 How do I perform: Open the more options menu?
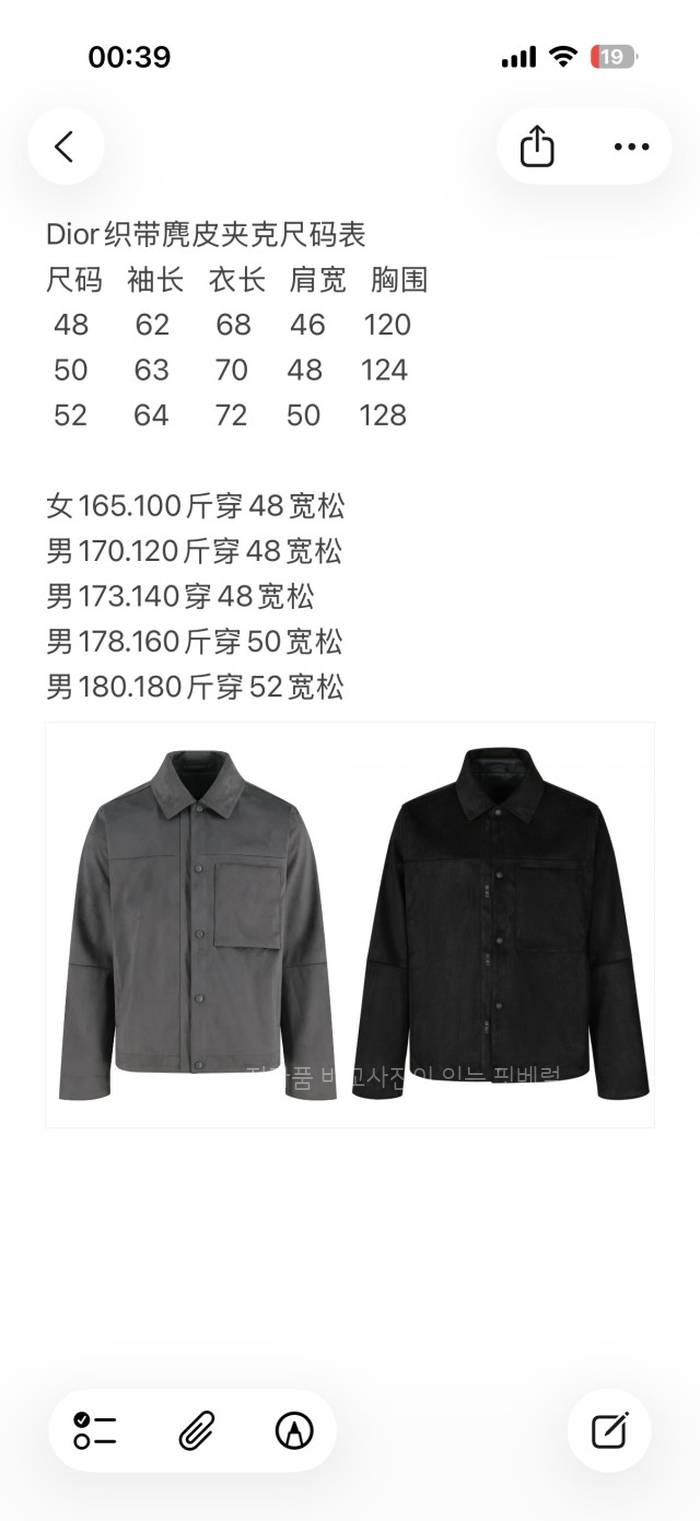[631, 147]
